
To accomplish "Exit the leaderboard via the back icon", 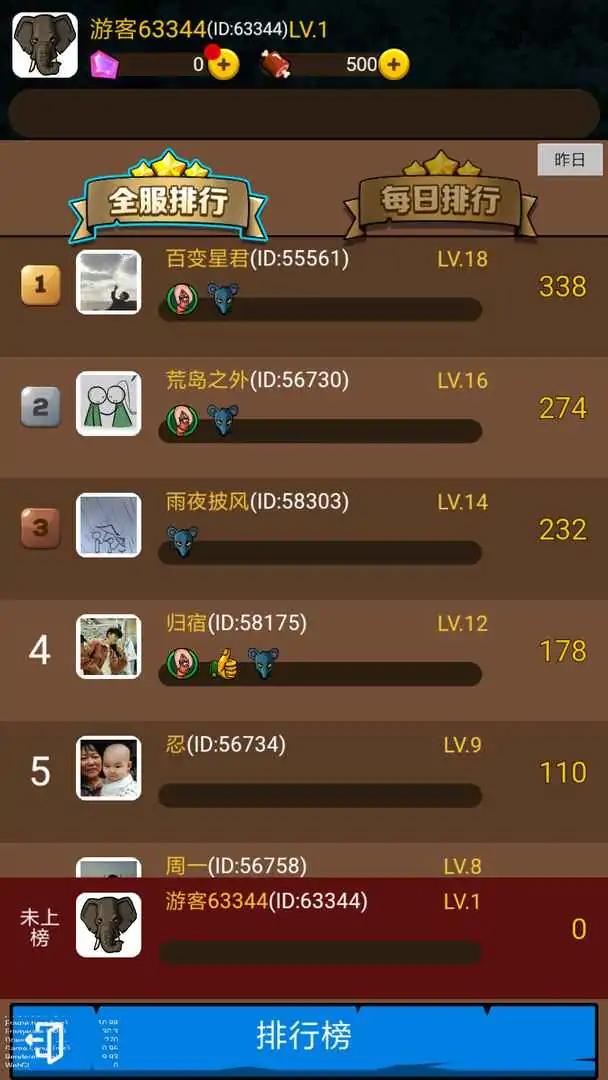I will [x=42, y=1040].
